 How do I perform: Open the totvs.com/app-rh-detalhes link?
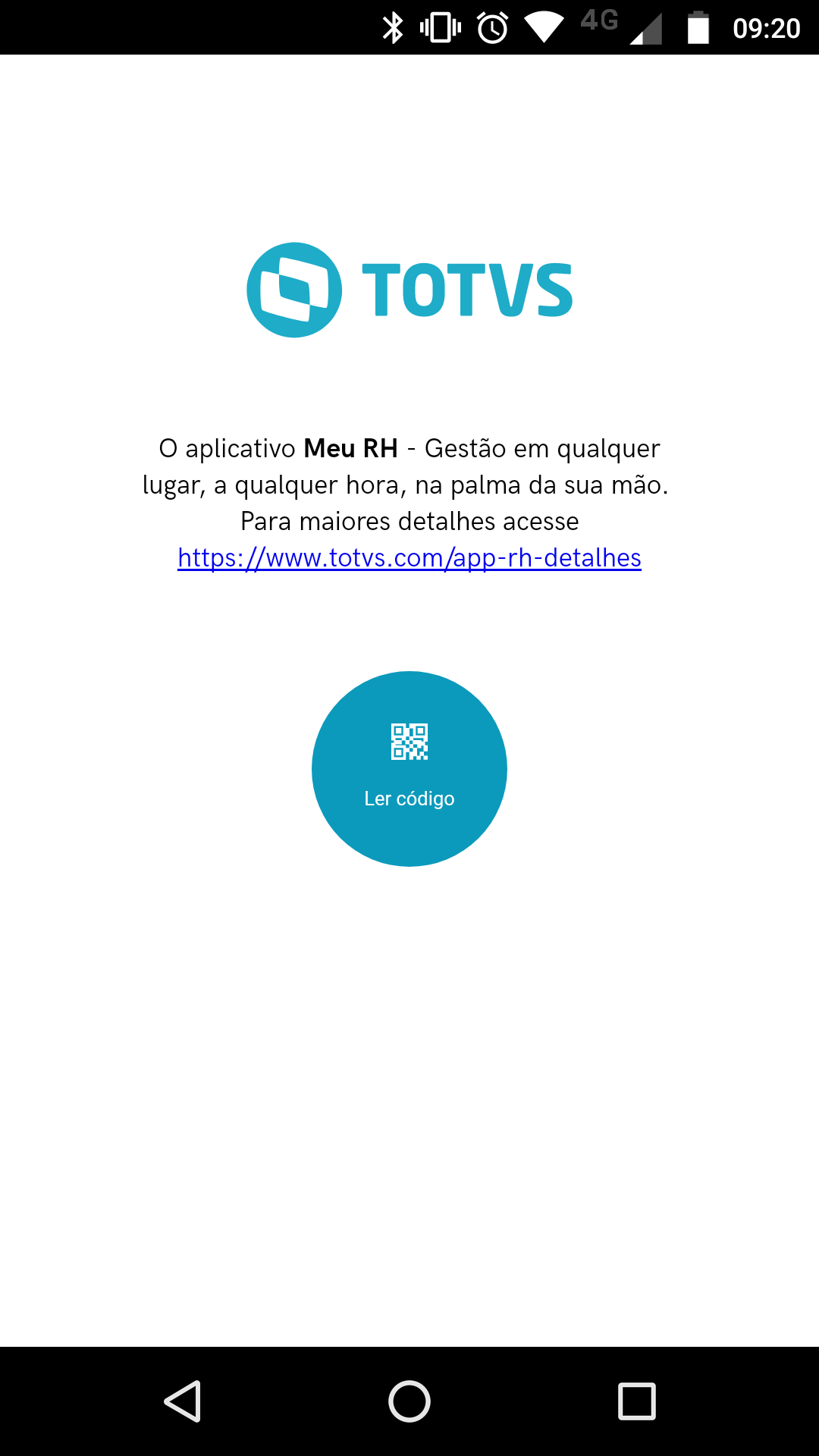pos(409,558)
